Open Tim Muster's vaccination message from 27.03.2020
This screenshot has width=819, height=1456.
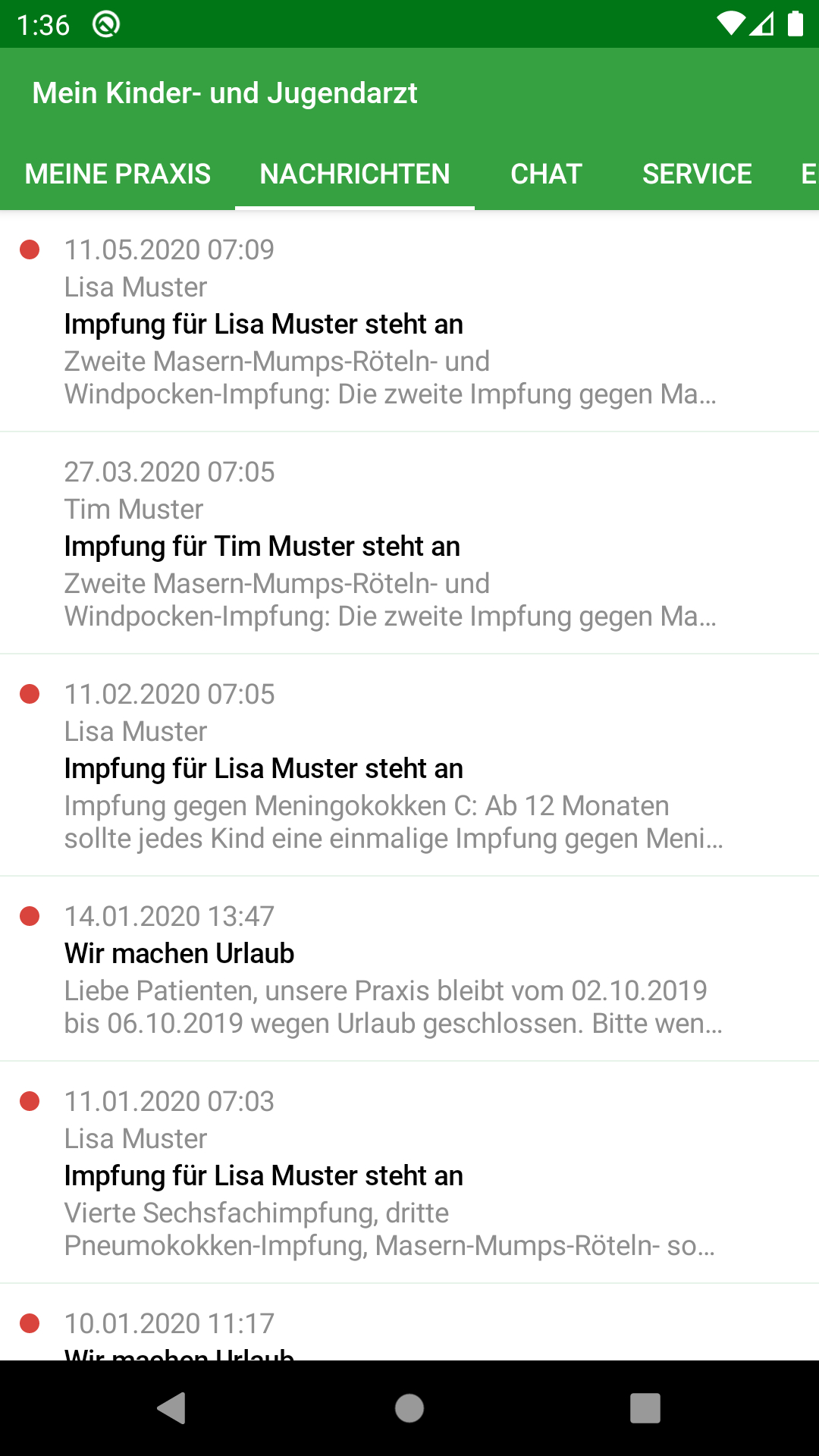(x=409, y=544)
